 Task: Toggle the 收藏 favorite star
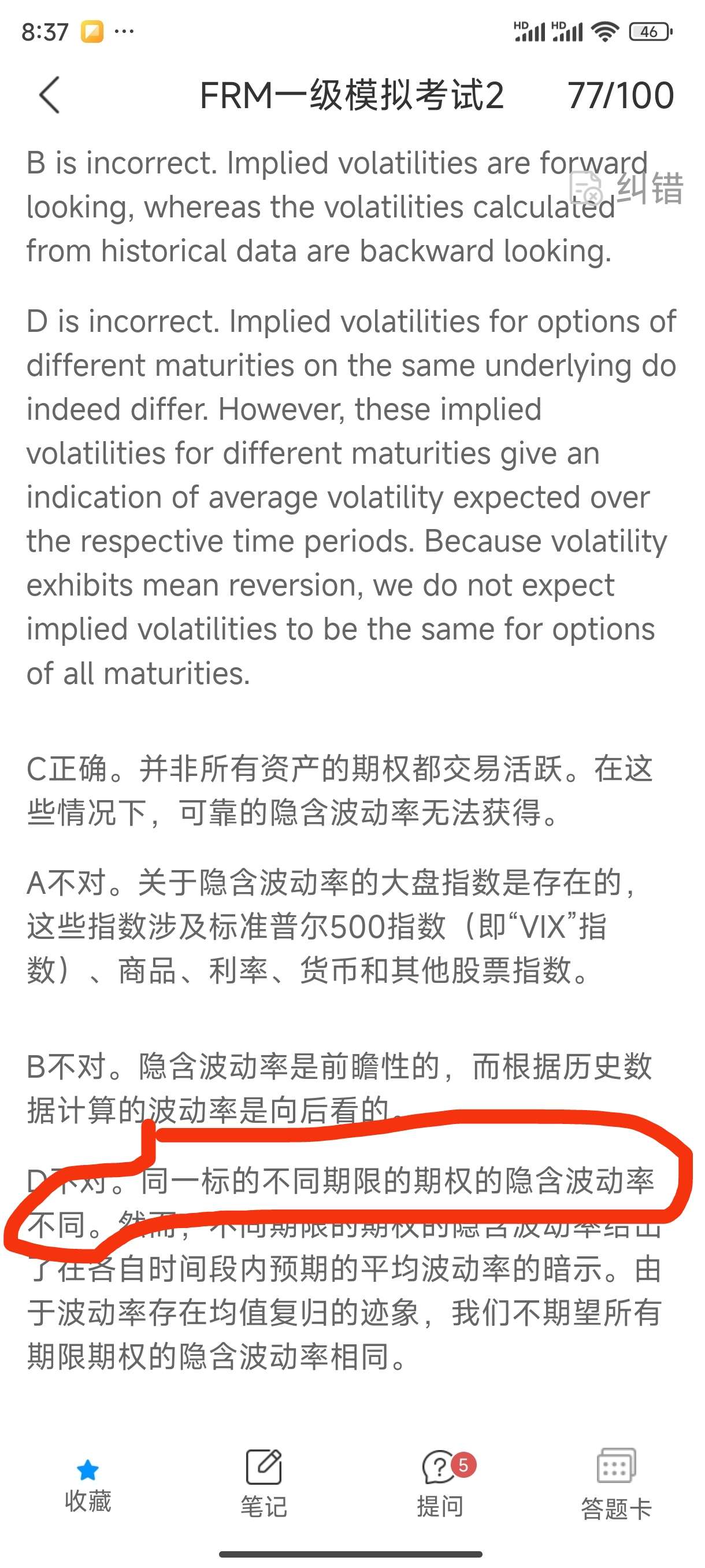click(88, 1485)
